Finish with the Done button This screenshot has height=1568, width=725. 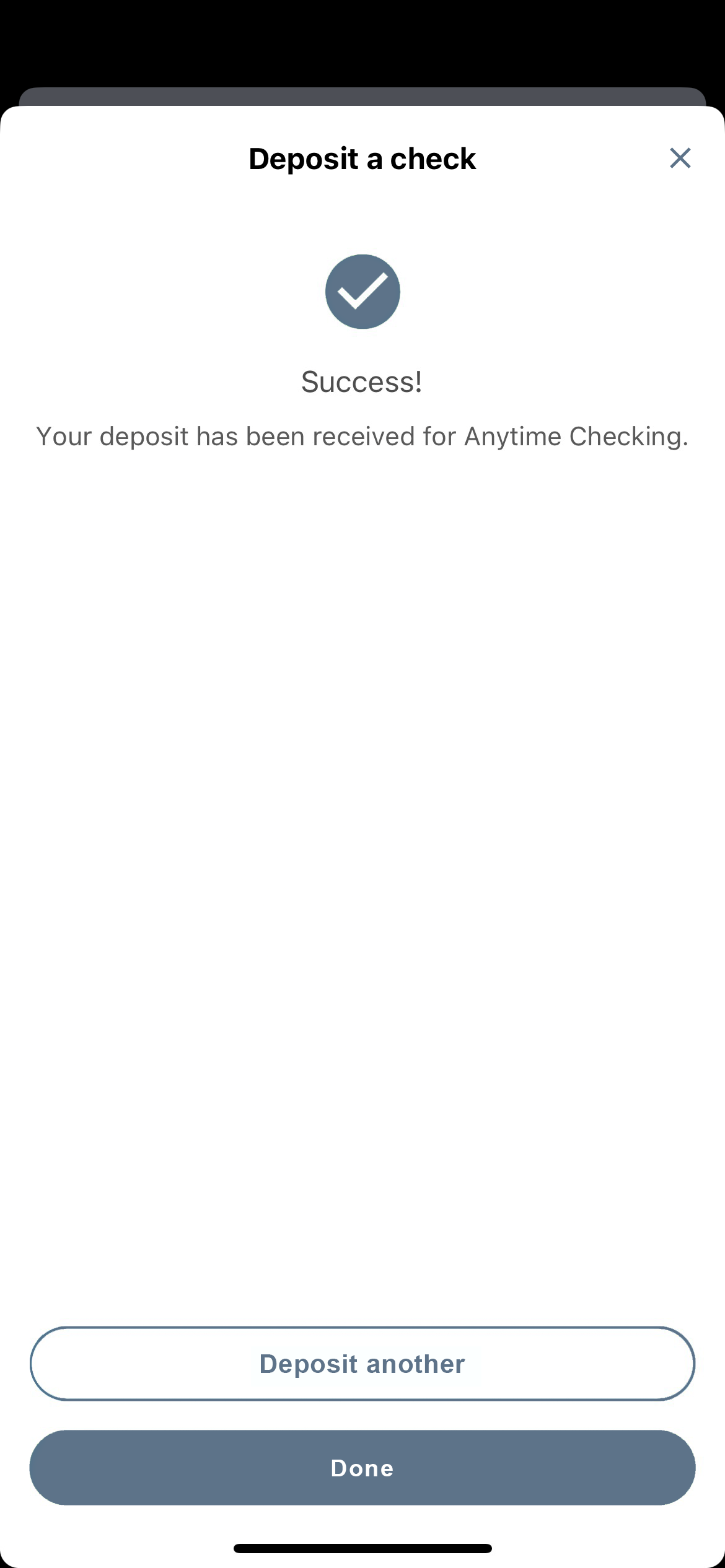click(x=362, y=1468)
